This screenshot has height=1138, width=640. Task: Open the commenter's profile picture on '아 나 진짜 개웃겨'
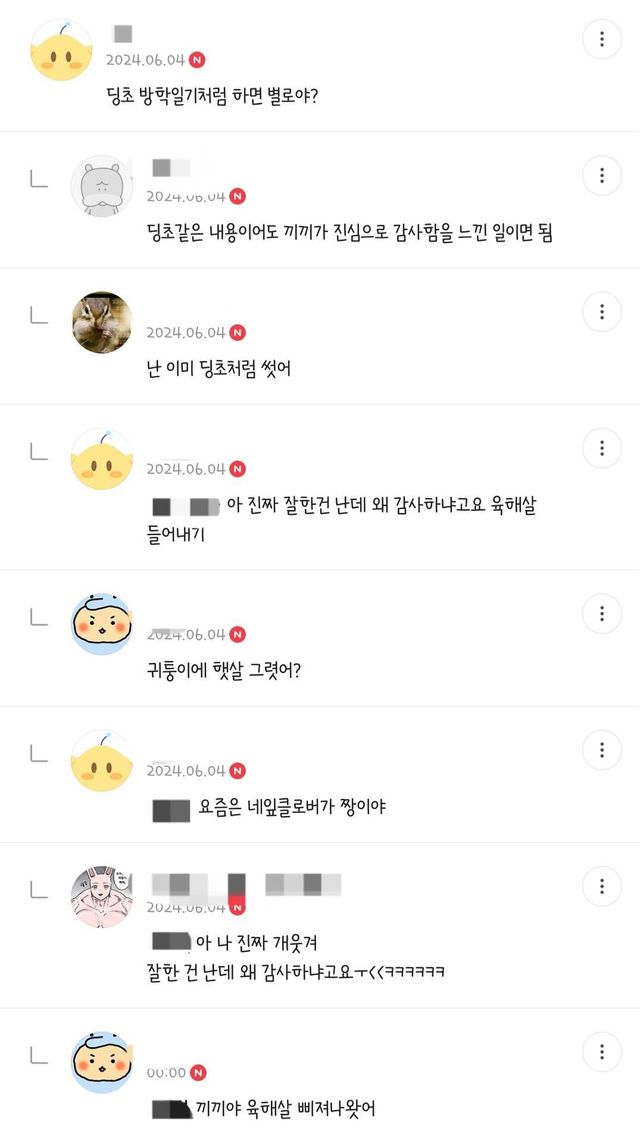(x=102, y=896)
